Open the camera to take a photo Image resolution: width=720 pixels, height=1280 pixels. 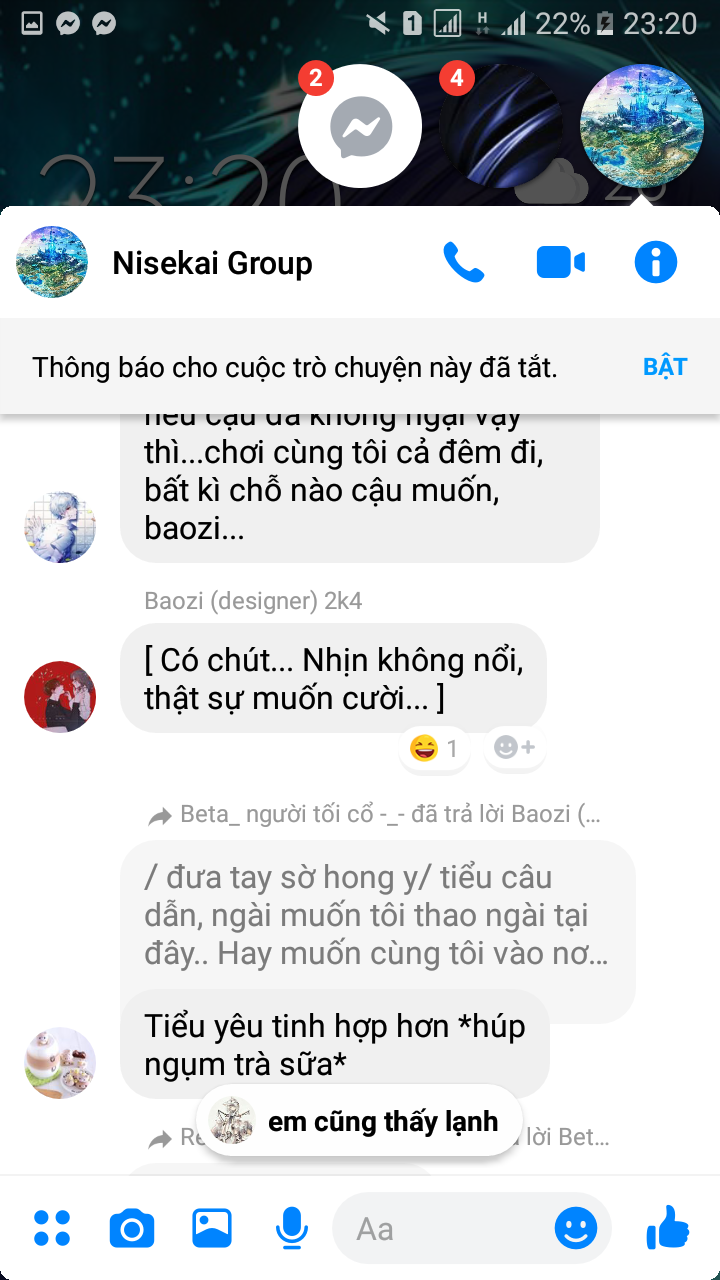[132, 1228]
